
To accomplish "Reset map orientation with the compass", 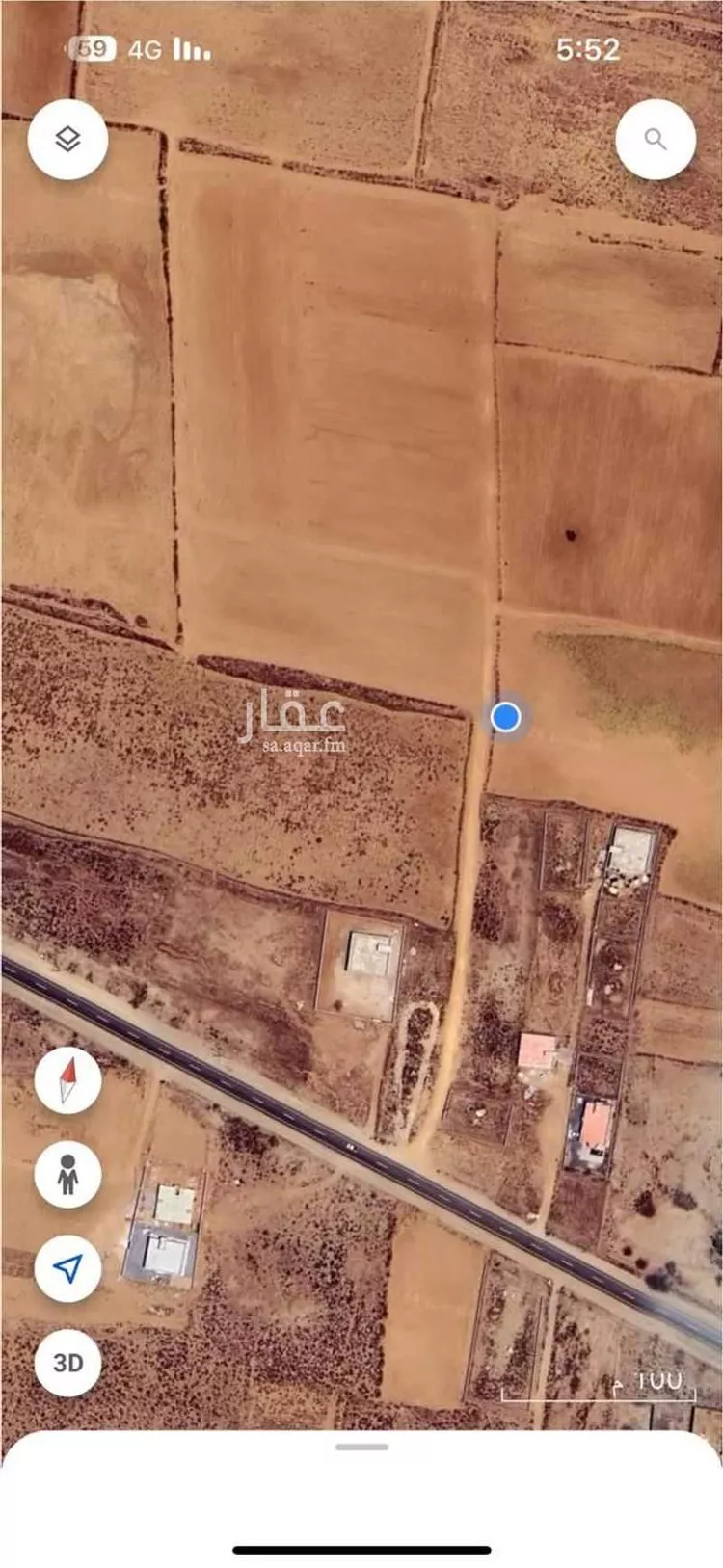I will pos(67,1079).
